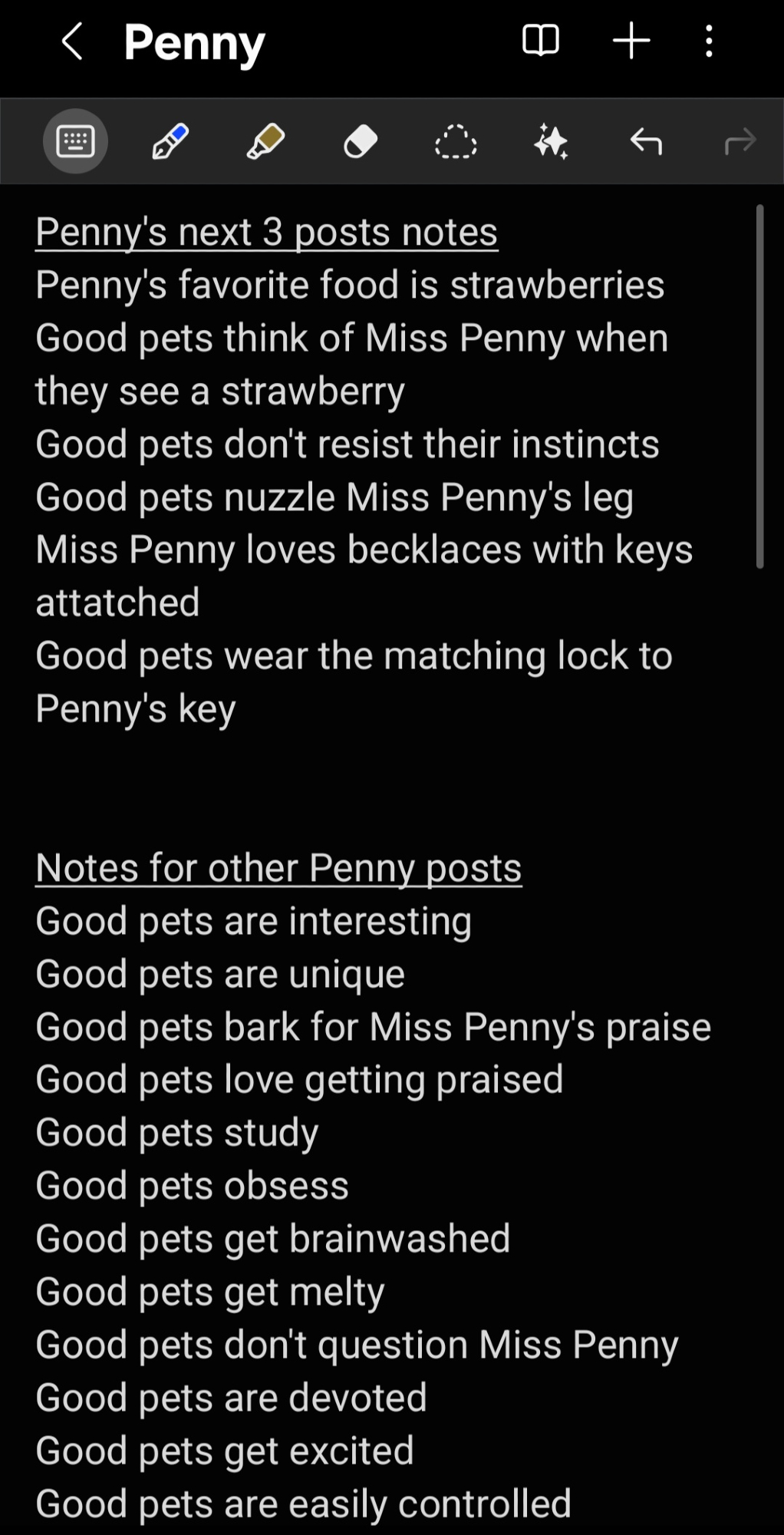This screenshot has height=1535, width=784.
Task: Select the keyboard text input tool
Action: 75,141
